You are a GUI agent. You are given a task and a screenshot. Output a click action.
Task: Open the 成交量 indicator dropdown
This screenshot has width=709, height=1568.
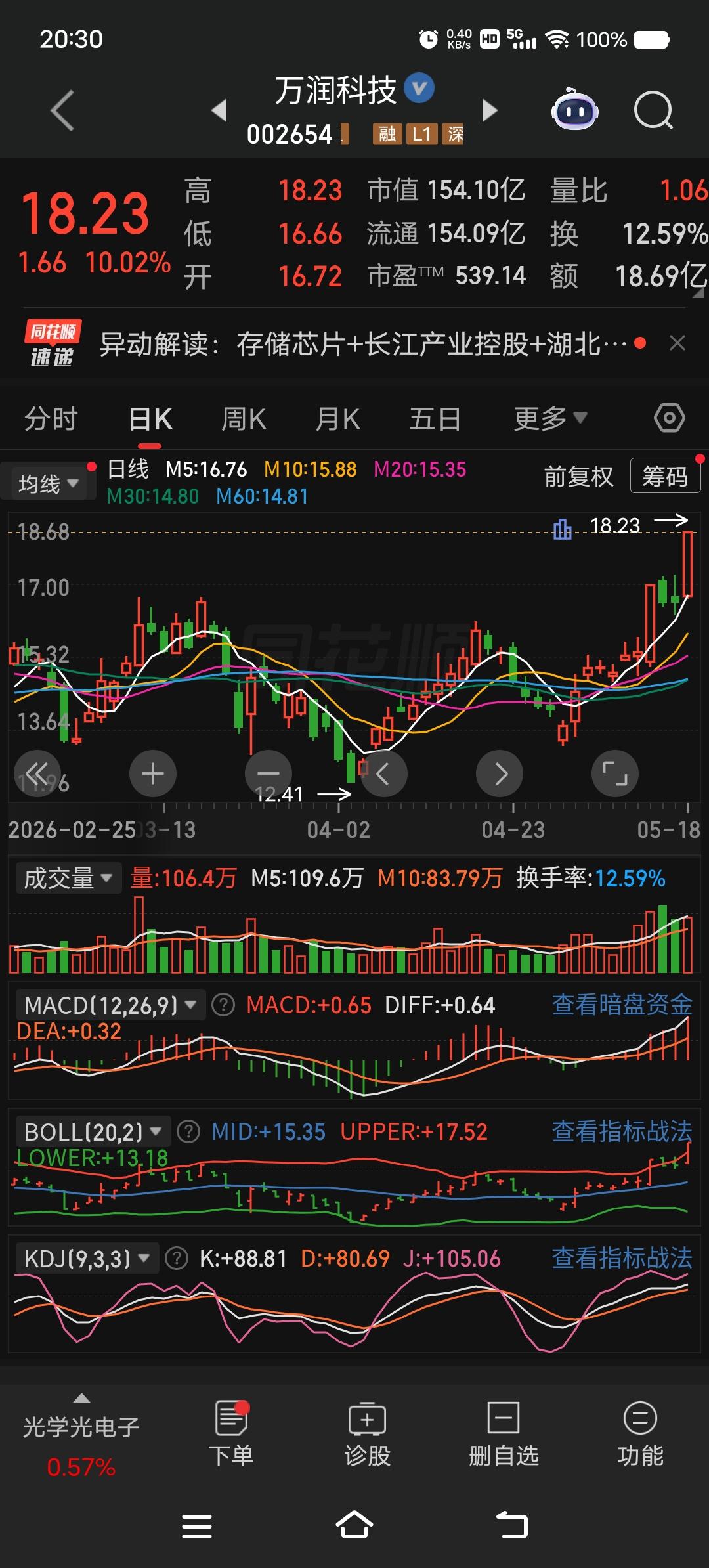[68, 879]
